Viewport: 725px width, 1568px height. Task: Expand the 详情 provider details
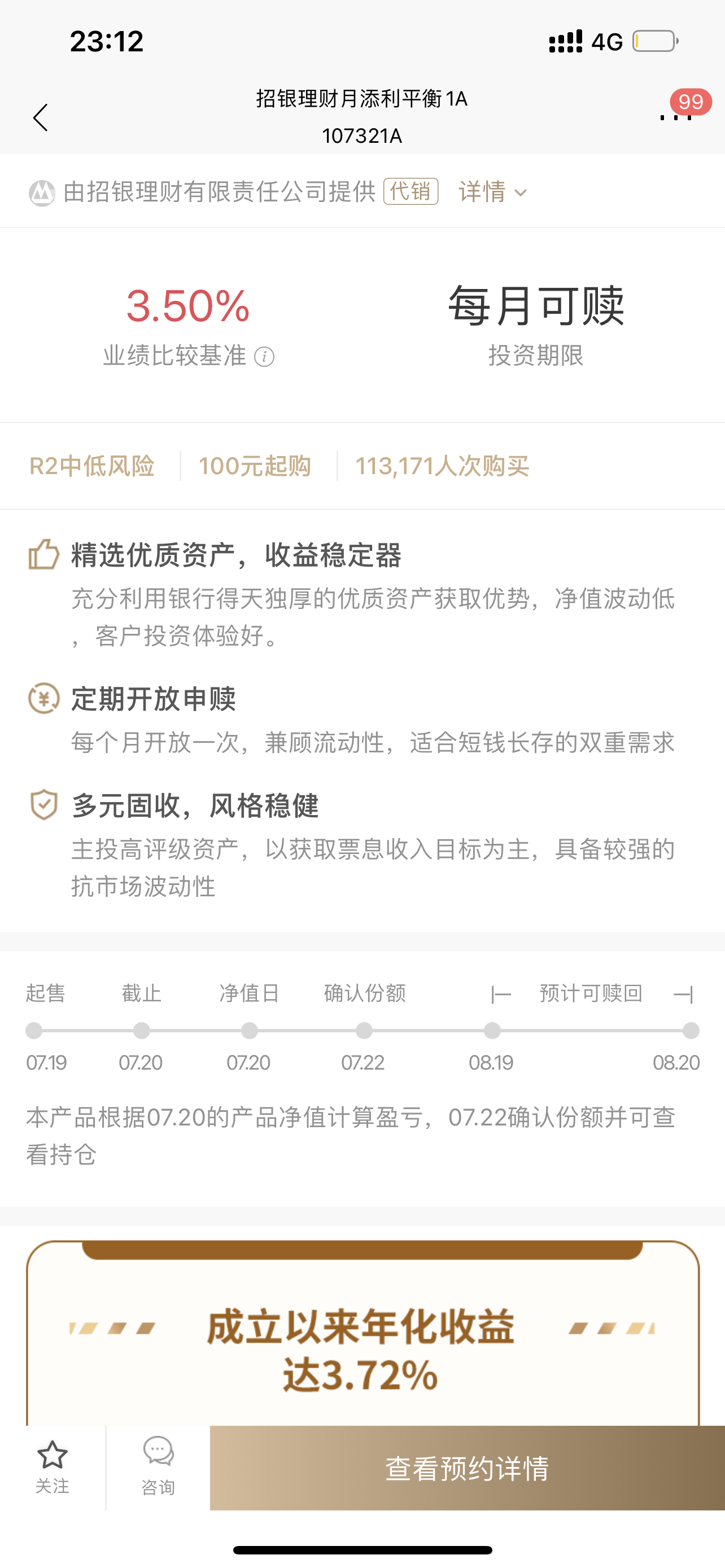tap(493, 192)
